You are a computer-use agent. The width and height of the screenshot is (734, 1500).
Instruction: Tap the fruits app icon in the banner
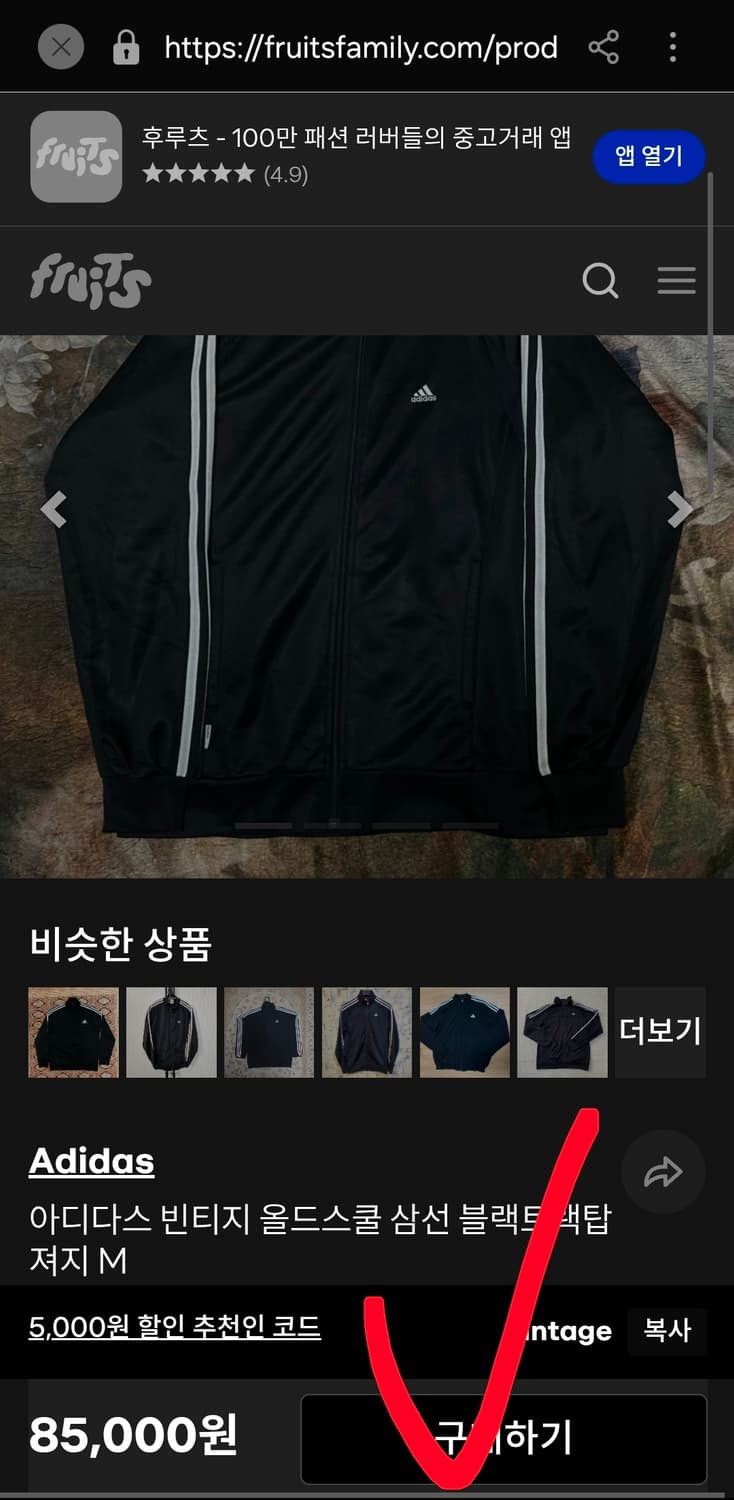pyautogui.click(x=76, y=157)
